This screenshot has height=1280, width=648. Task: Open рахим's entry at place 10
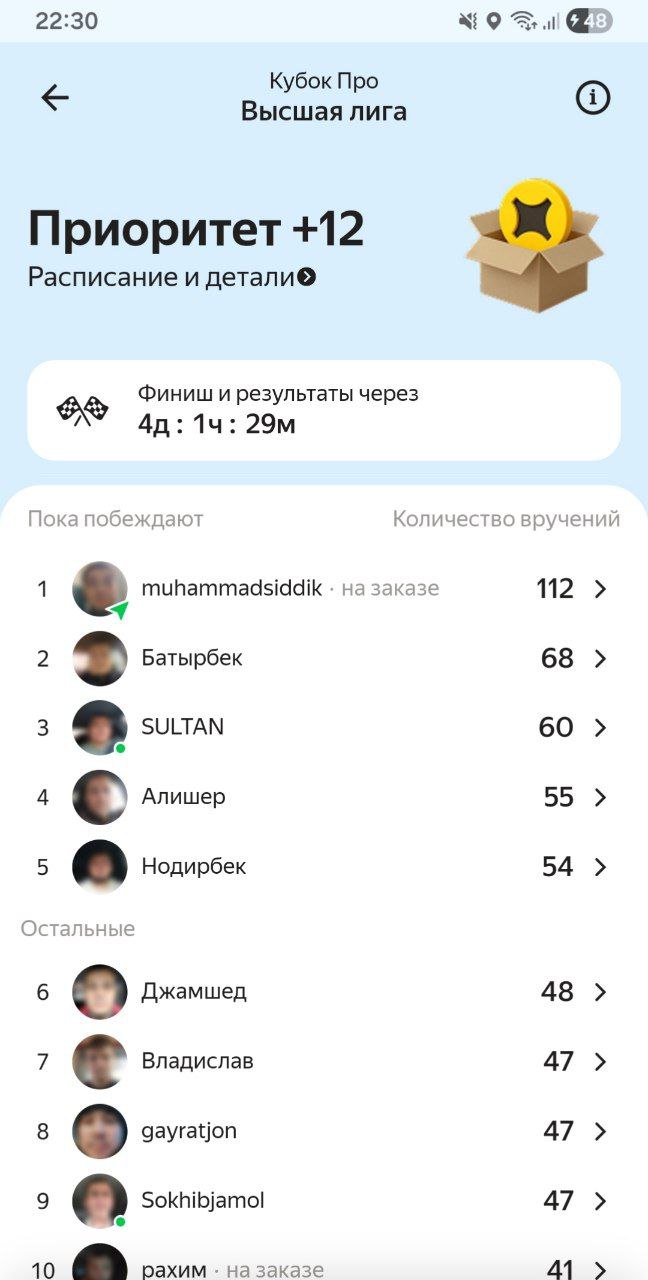click(323, 1268)
